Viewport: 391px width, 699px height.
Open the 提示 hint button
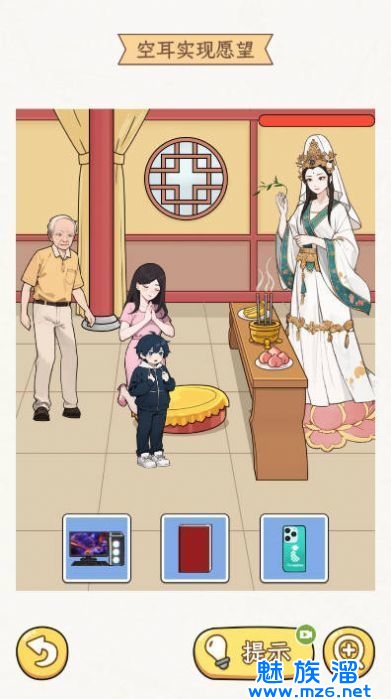click(x=253, y=653)
